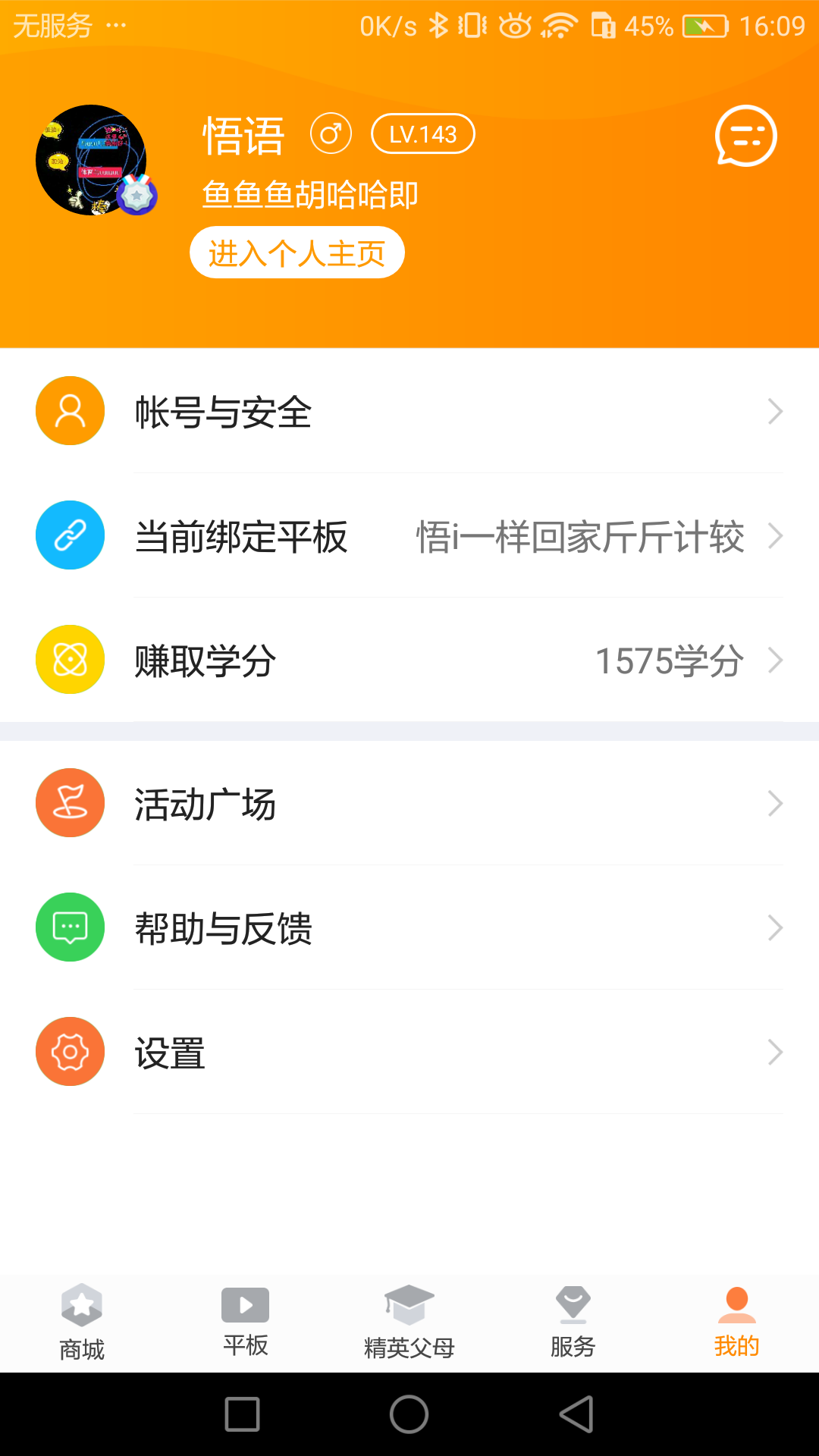This screenshot has height=1456, width=819.
Task: Click the male gender symbol next to 悟语
Action: (331, 133)
